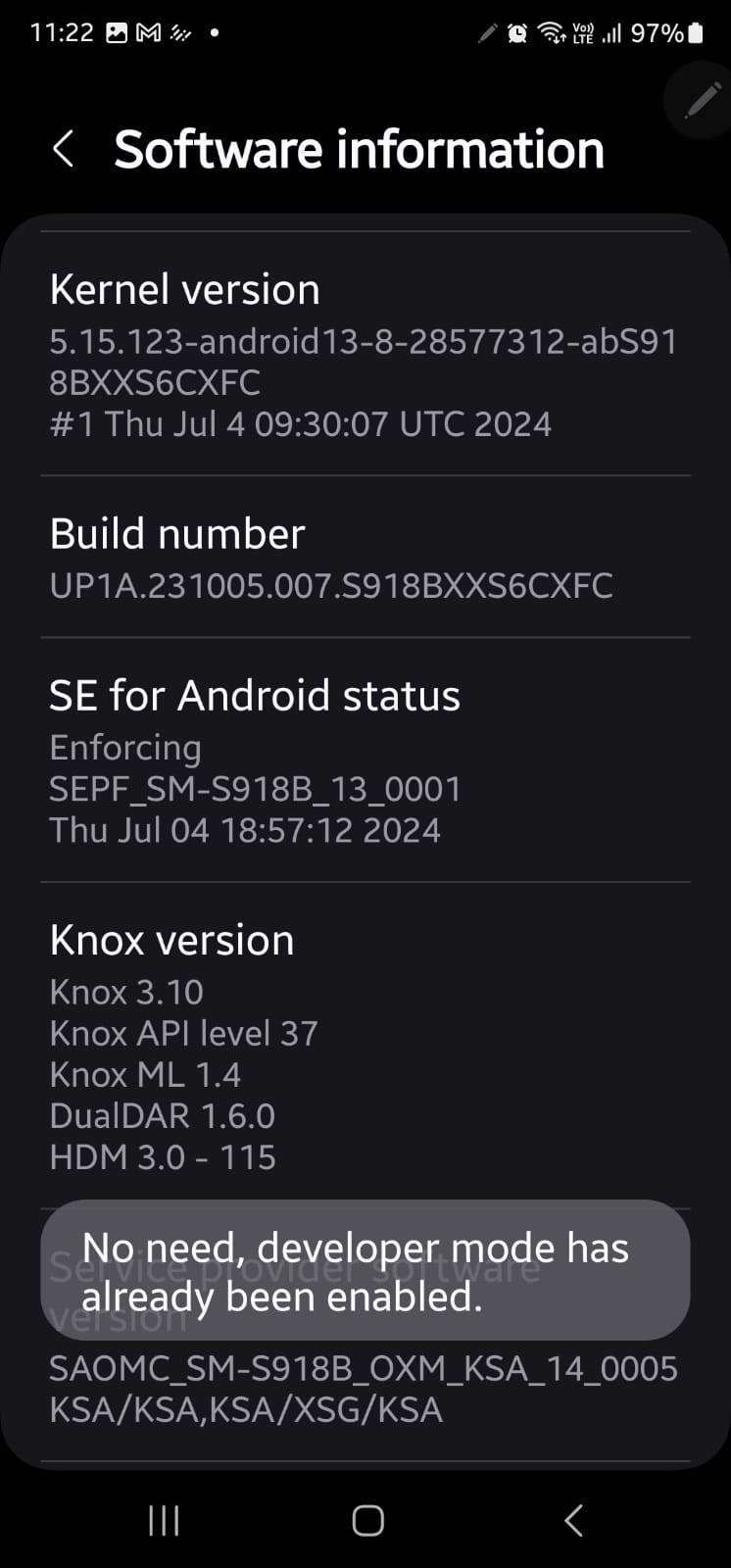Tap the stylus pen status bar icon
731x1568 pixels.
[487, 32]
